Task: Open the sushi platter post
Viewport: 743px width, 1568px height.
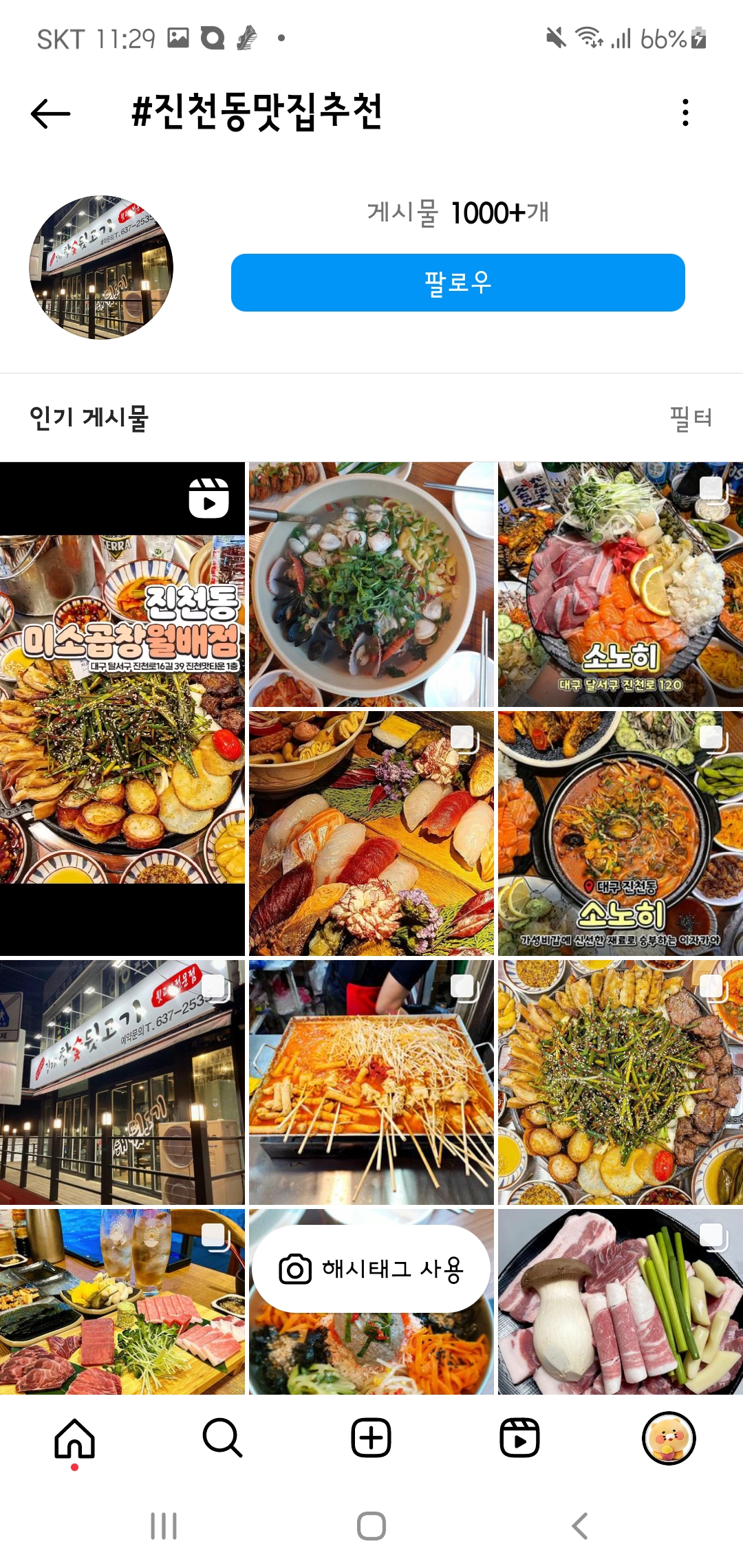Action: pos(371,834)
